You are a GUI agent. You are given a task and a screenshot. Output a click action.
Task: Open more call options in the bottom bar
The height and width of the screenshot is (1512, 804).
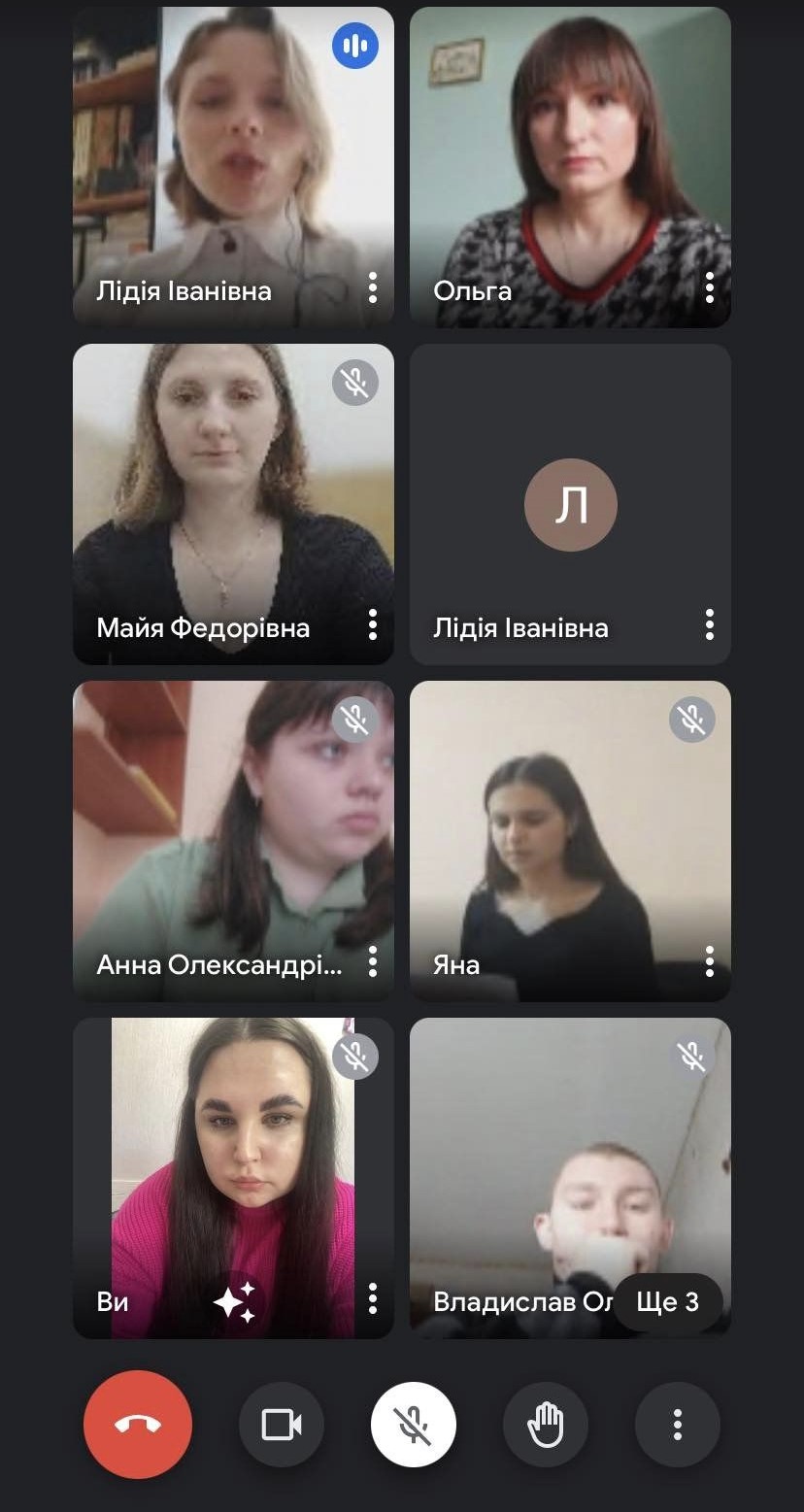[x=678, y=1425]
